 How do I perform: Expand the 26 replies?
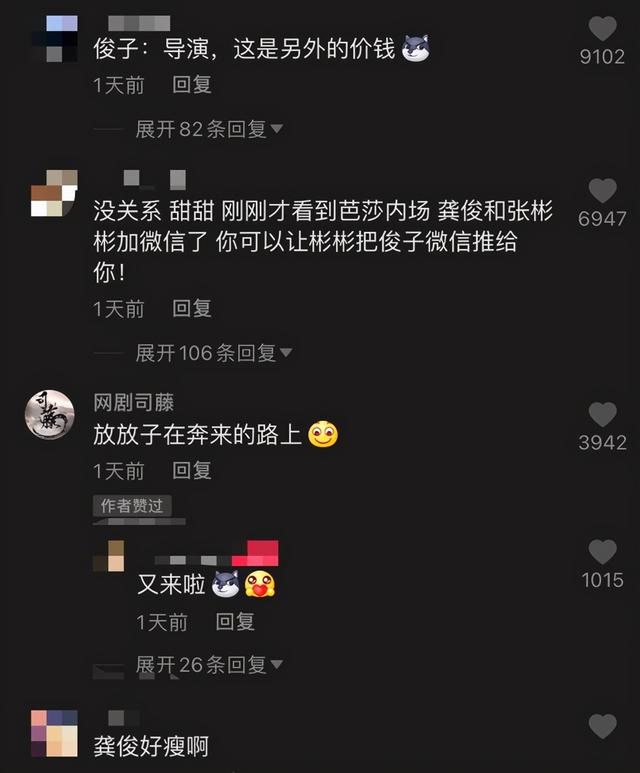click(210, 664)
